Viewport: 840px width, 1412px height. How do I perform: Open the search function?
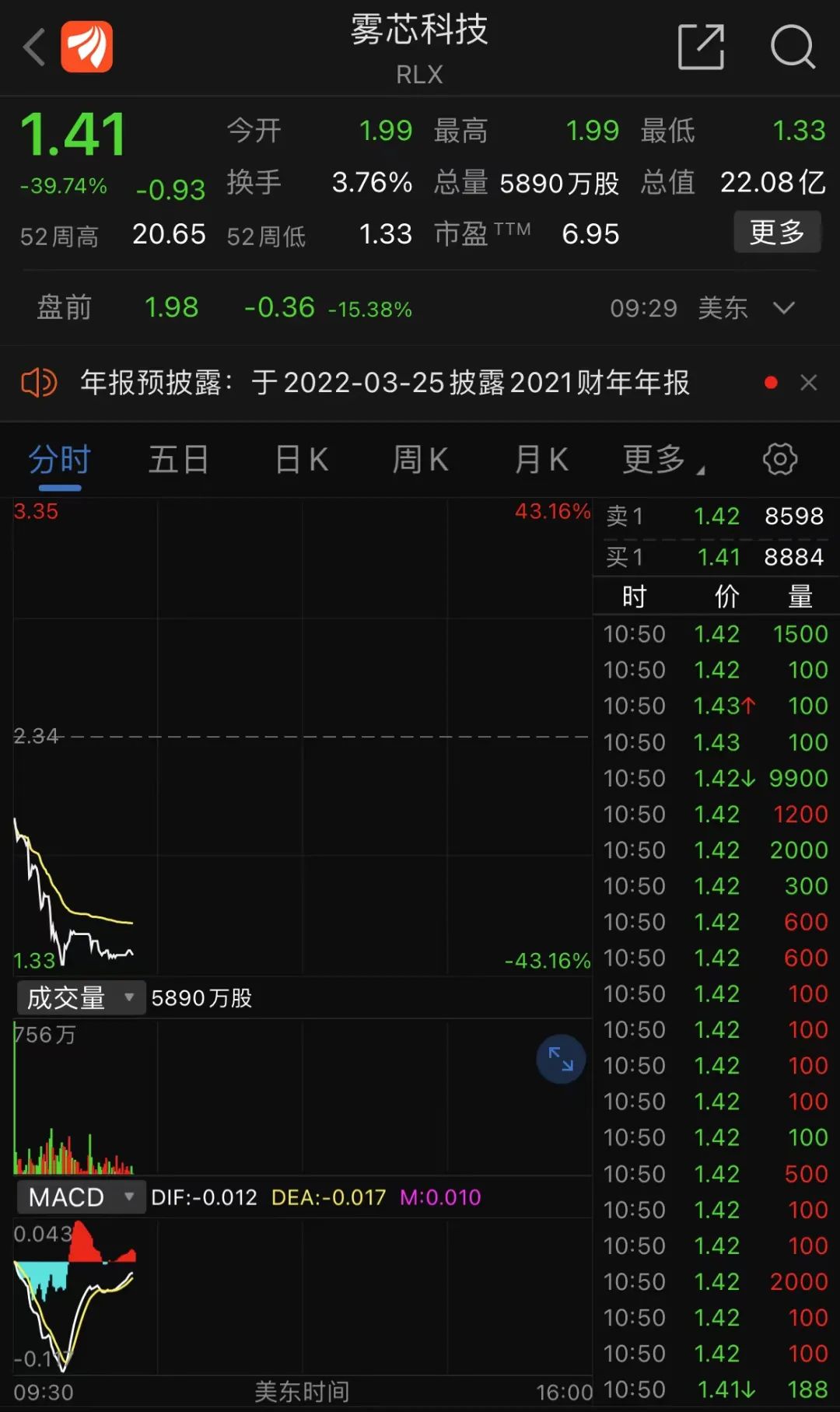point(793,47)
